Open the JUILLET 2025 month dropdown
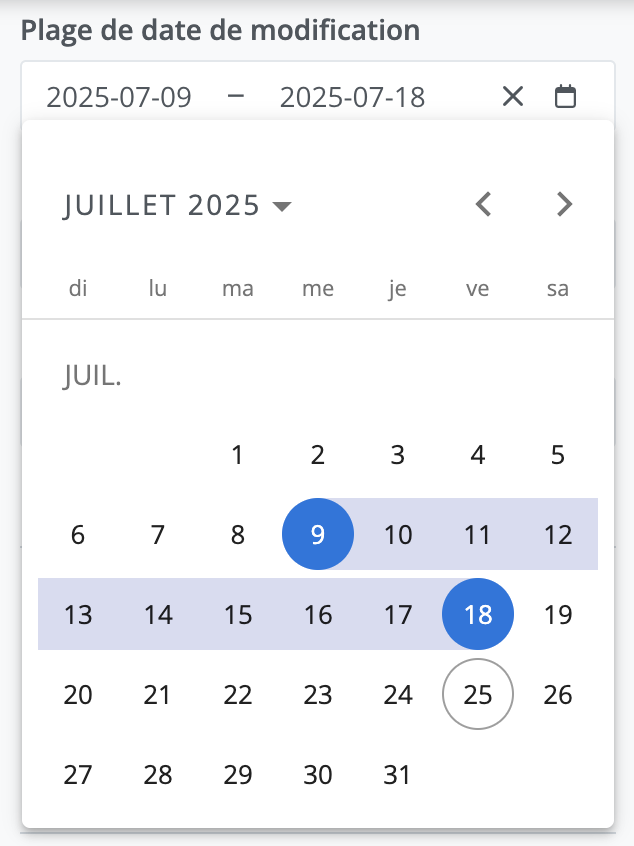634x846 pixels. [177, 206]
